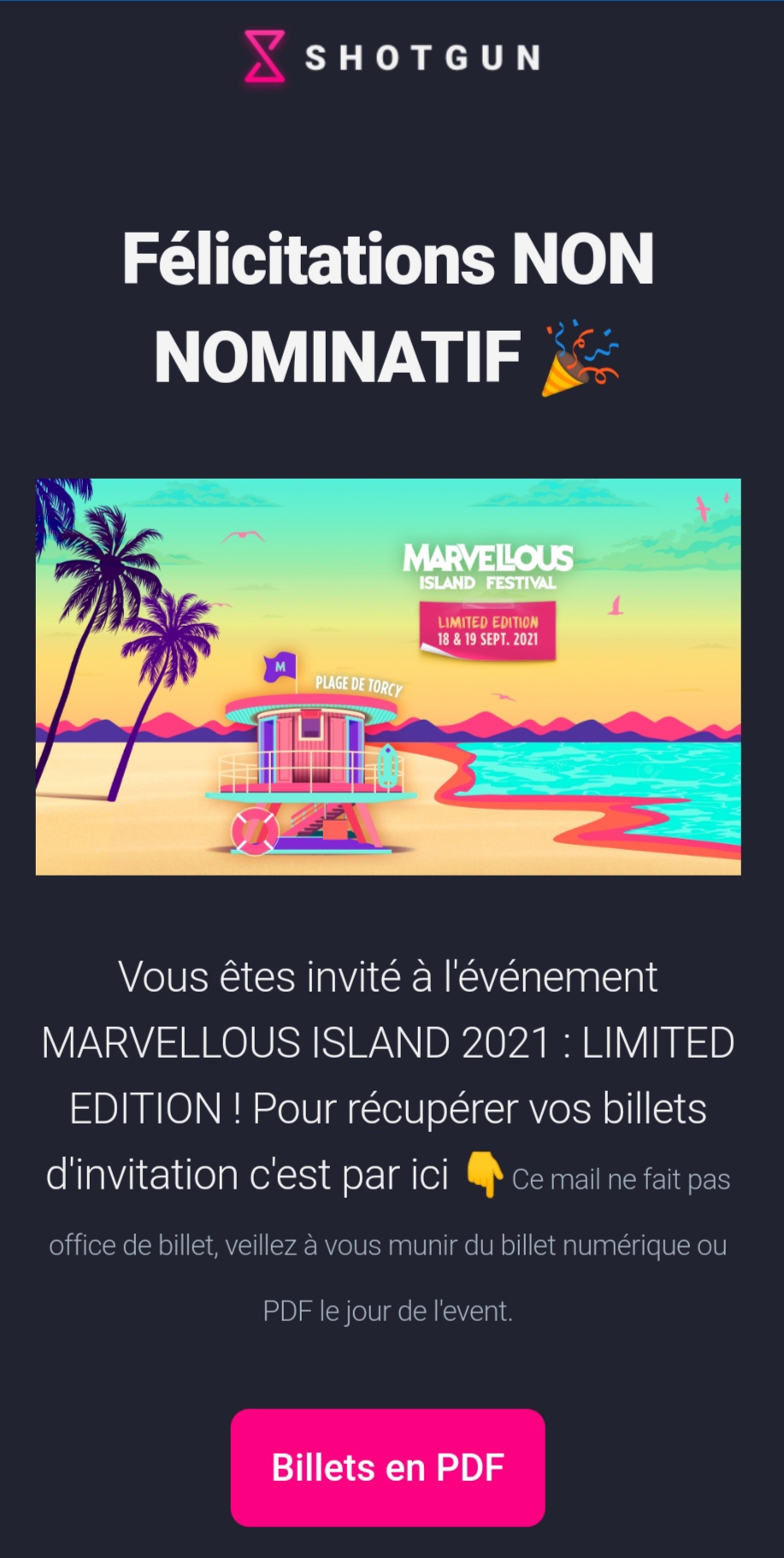The width and height of the screenshot is (784, 1558).
Task: Open the Marvellous Island Festival banner
Action: (387, 676)
